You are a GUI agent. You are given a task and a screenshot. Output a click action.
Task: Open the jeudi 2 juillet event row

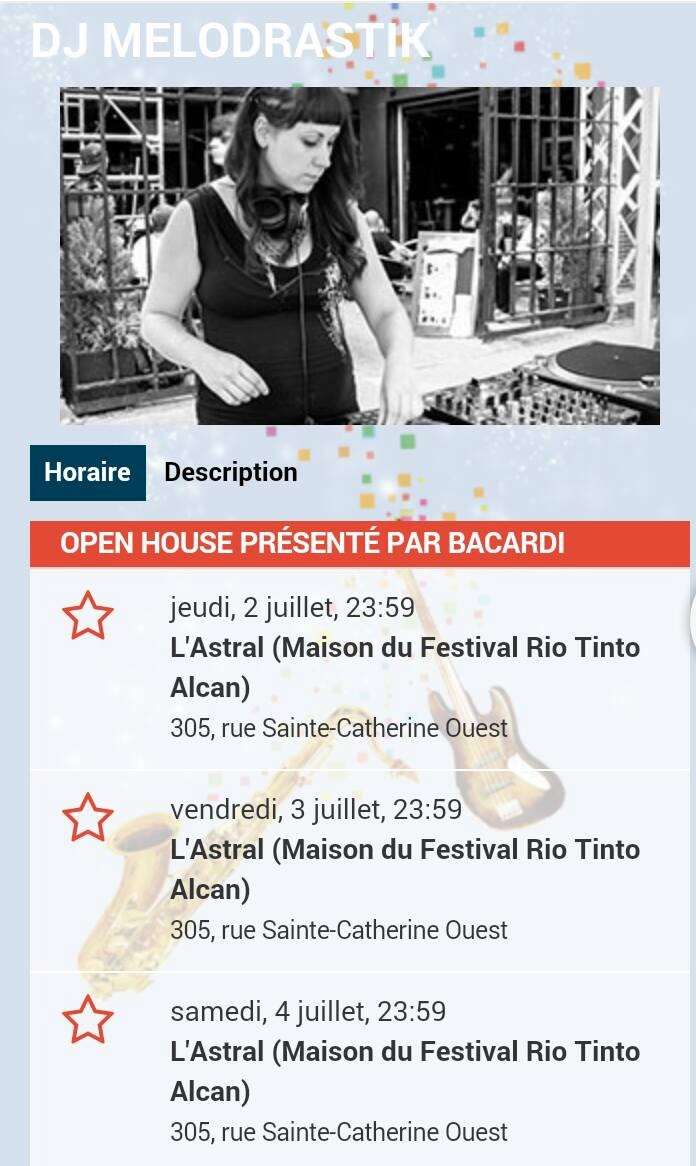[360, 668]
